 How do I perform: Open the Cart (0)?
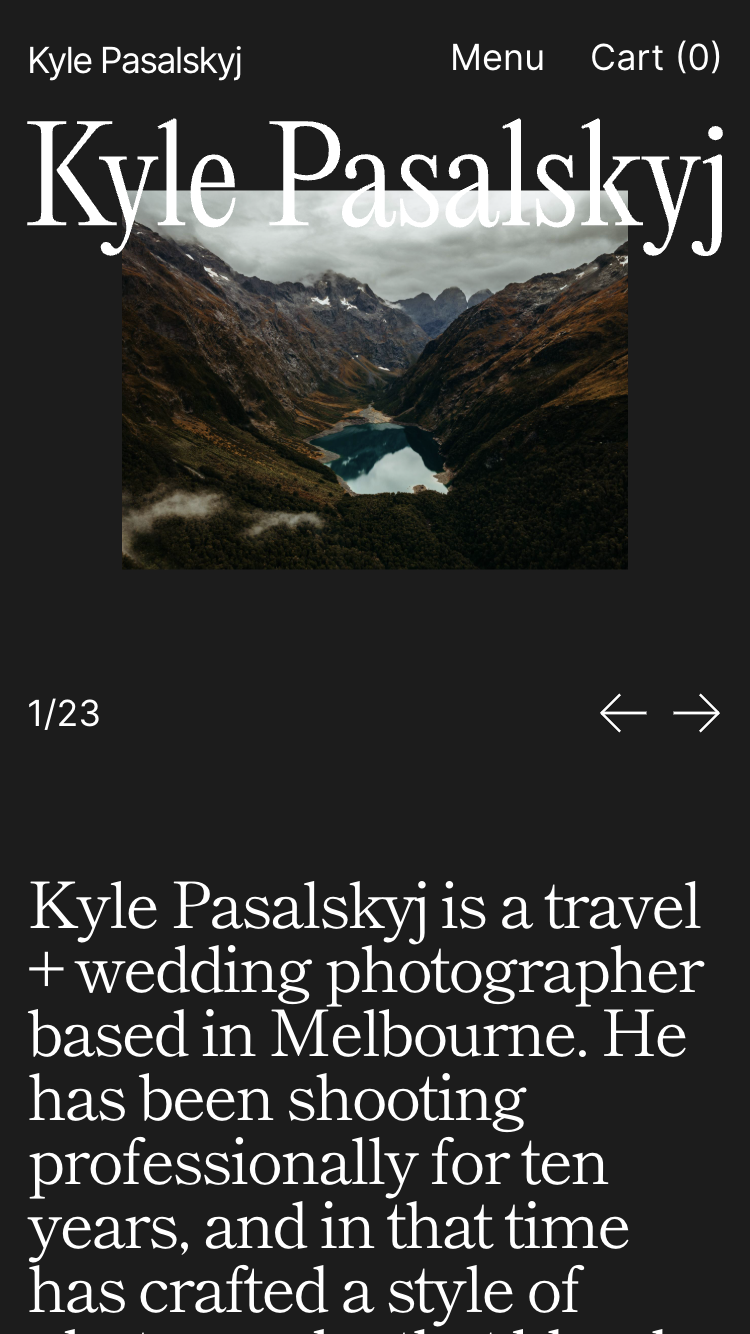coord(655,58)
